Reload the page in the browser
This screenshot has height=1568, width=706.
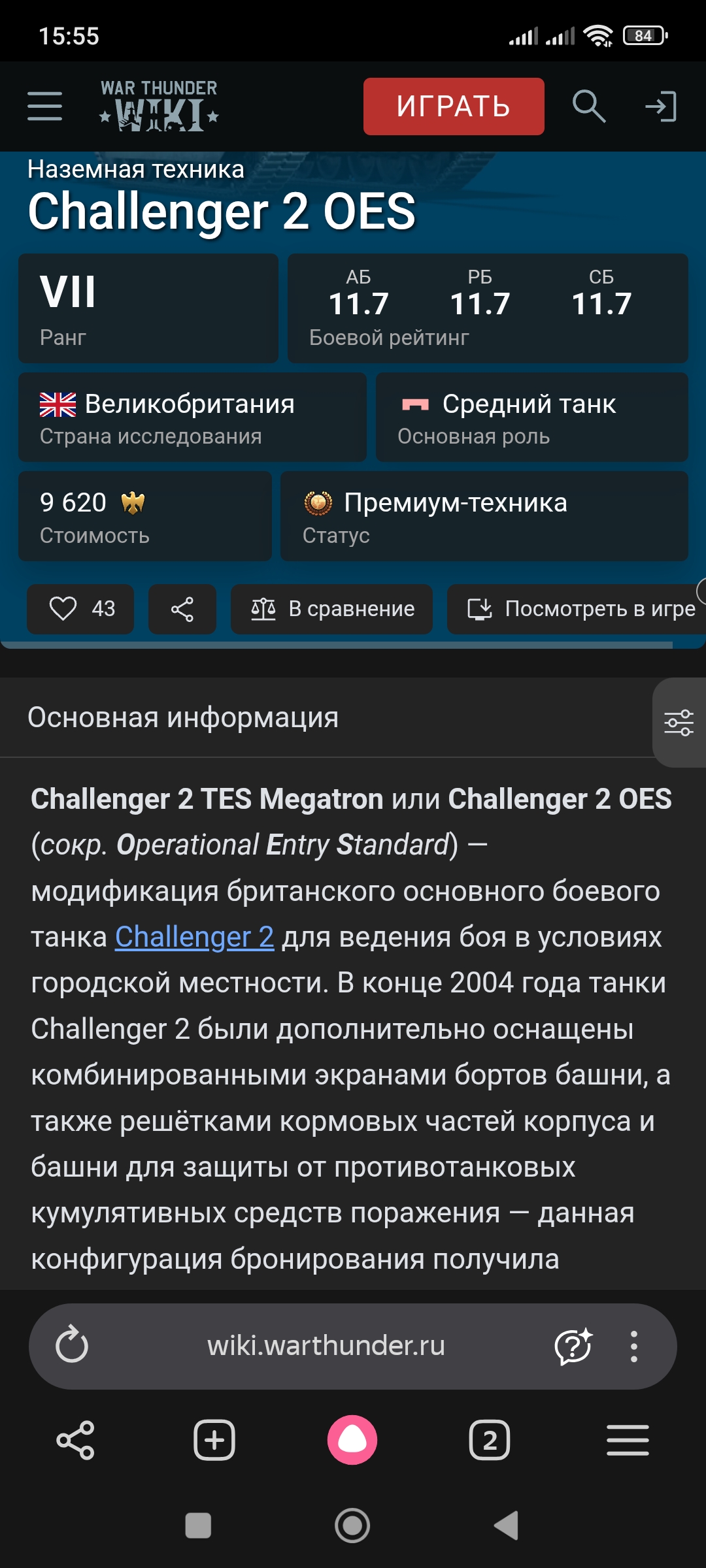click(72, 1346)
